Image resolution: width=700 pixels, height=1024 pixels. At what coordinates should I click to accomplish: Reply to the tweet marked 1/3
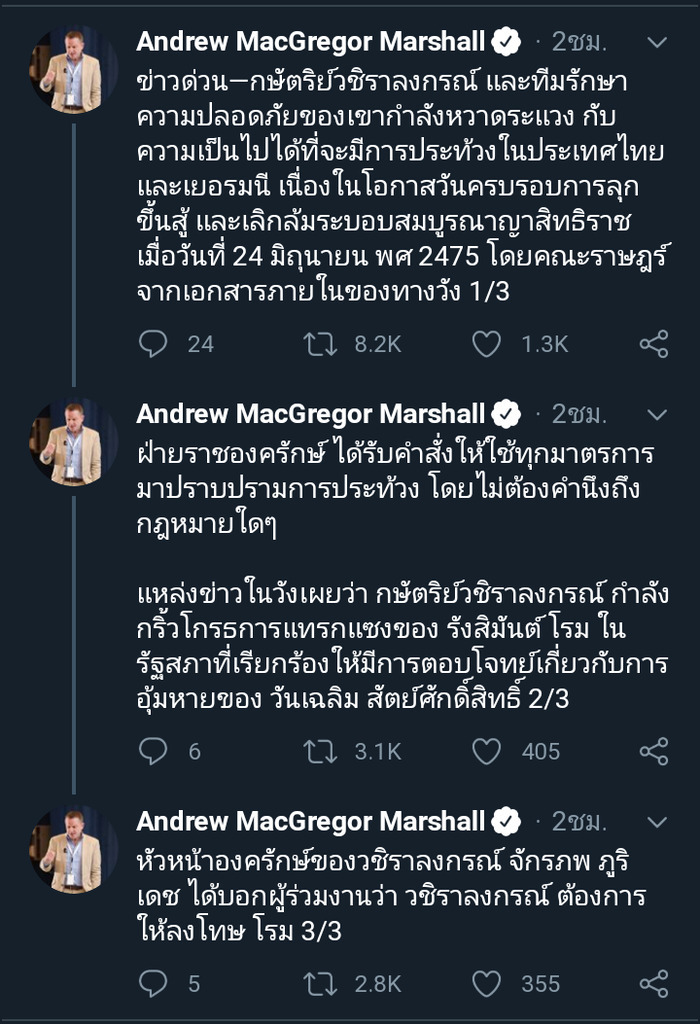pos(153,344)
